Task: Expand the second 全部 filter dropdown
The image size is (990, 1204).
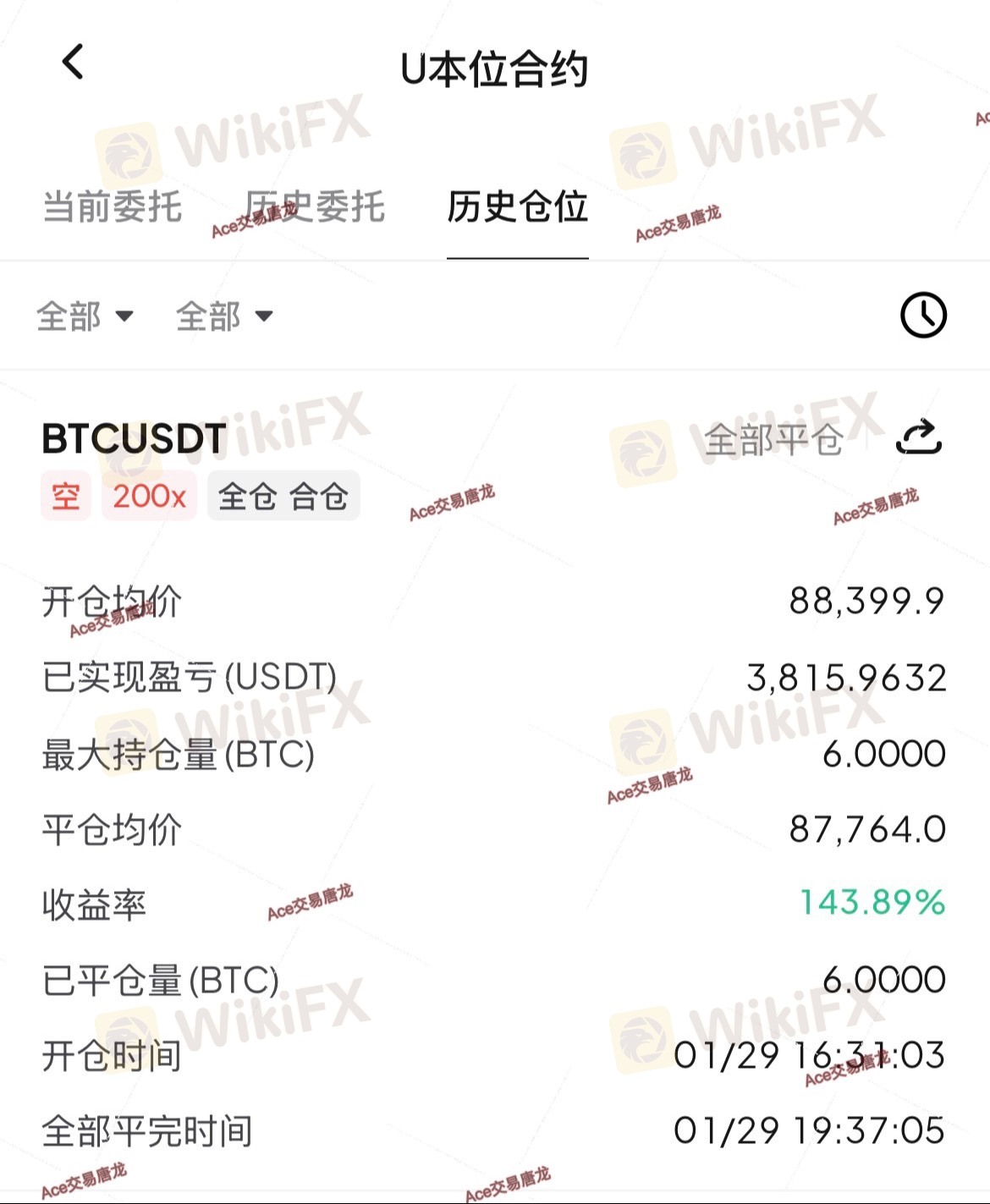Action: 224,316
